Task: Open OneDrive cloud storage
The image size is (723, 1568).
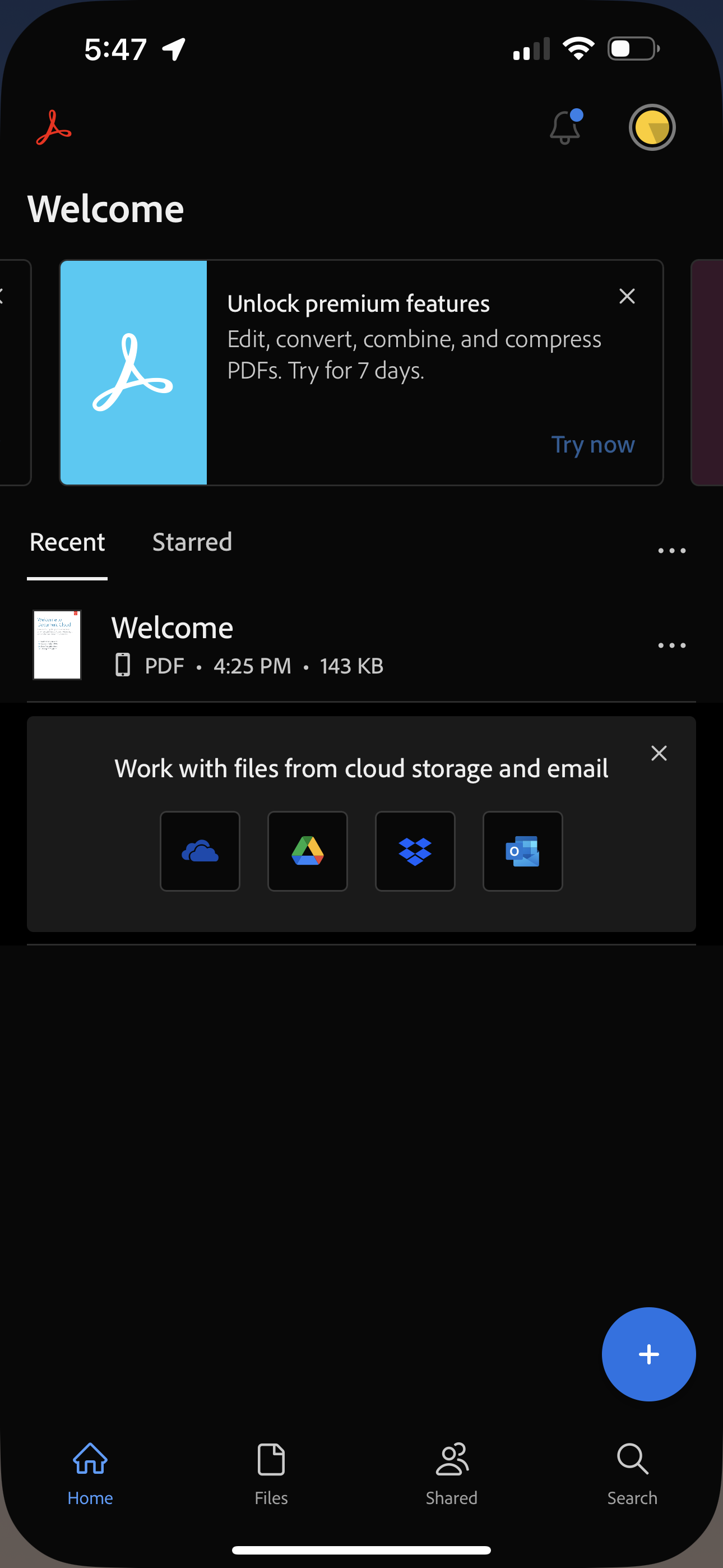Action: (200, 851)
